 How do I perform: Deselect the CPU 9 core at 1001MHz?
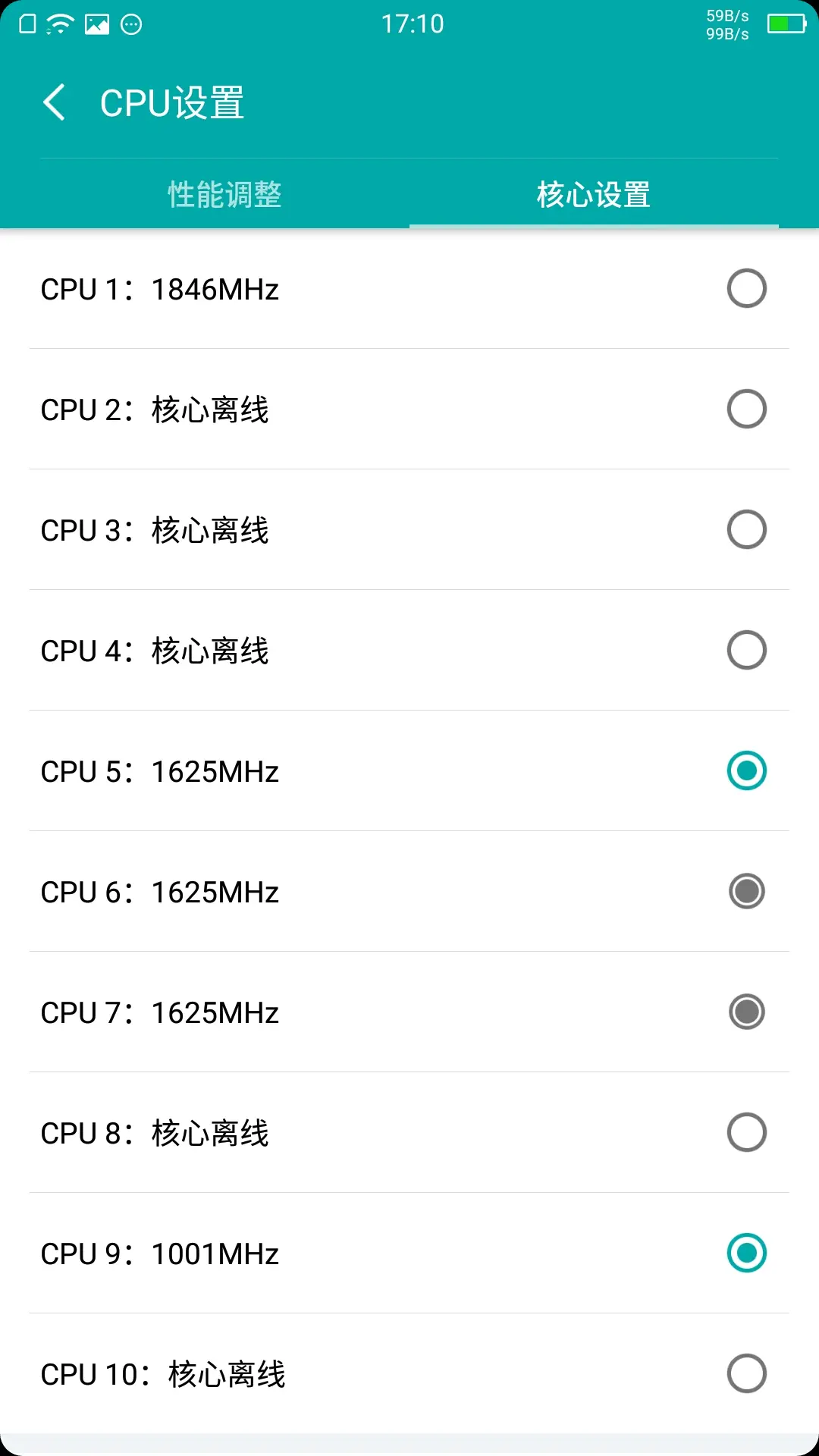tap(746, 1253)
